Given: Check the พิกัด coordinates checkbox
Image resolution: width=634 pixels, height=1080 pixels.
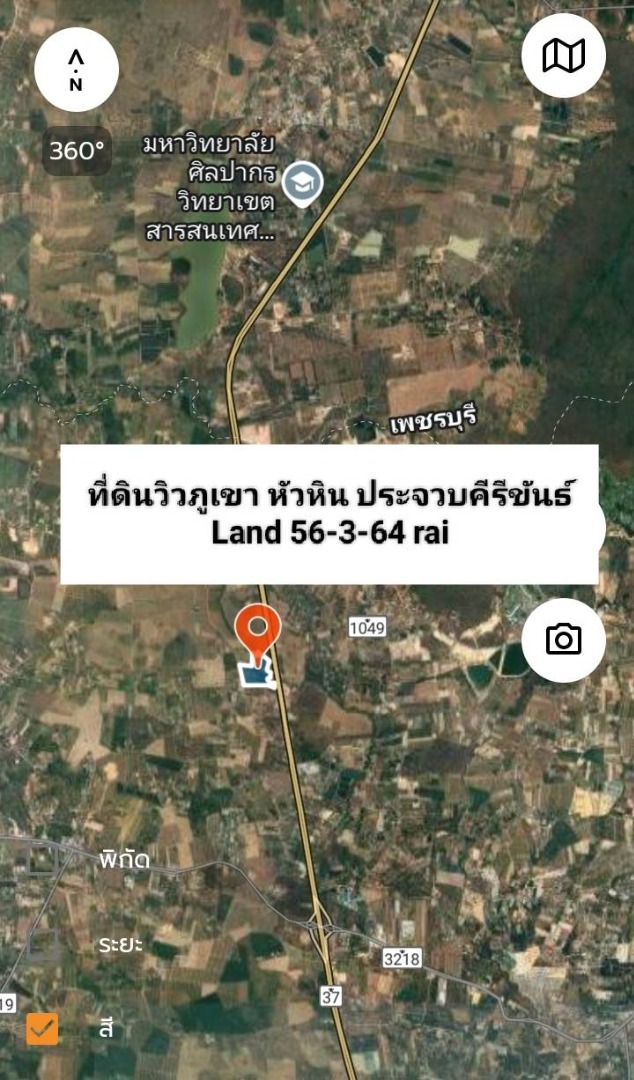Looking at the screenshot, I should (x=42, y=860).
